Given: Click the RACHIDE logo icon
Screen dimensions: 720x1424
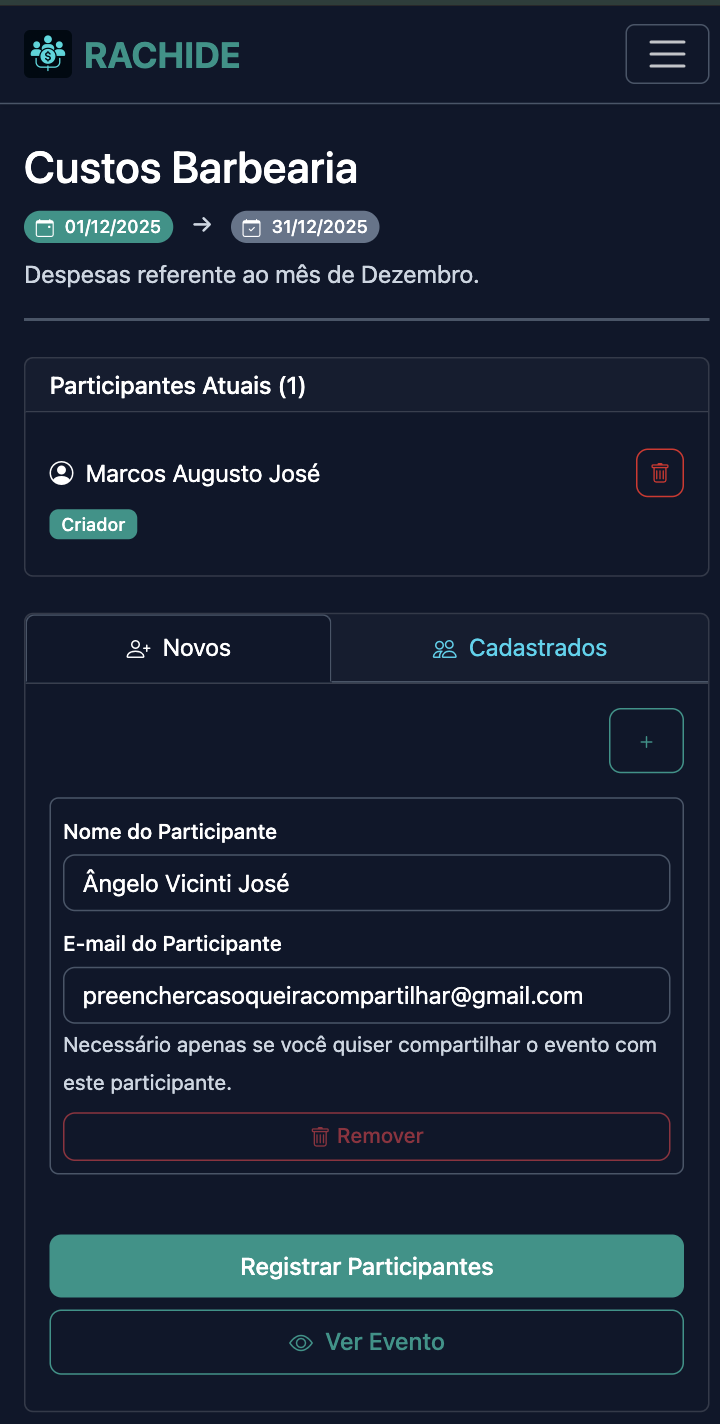Looking at the screenshot, I should 47,53.
